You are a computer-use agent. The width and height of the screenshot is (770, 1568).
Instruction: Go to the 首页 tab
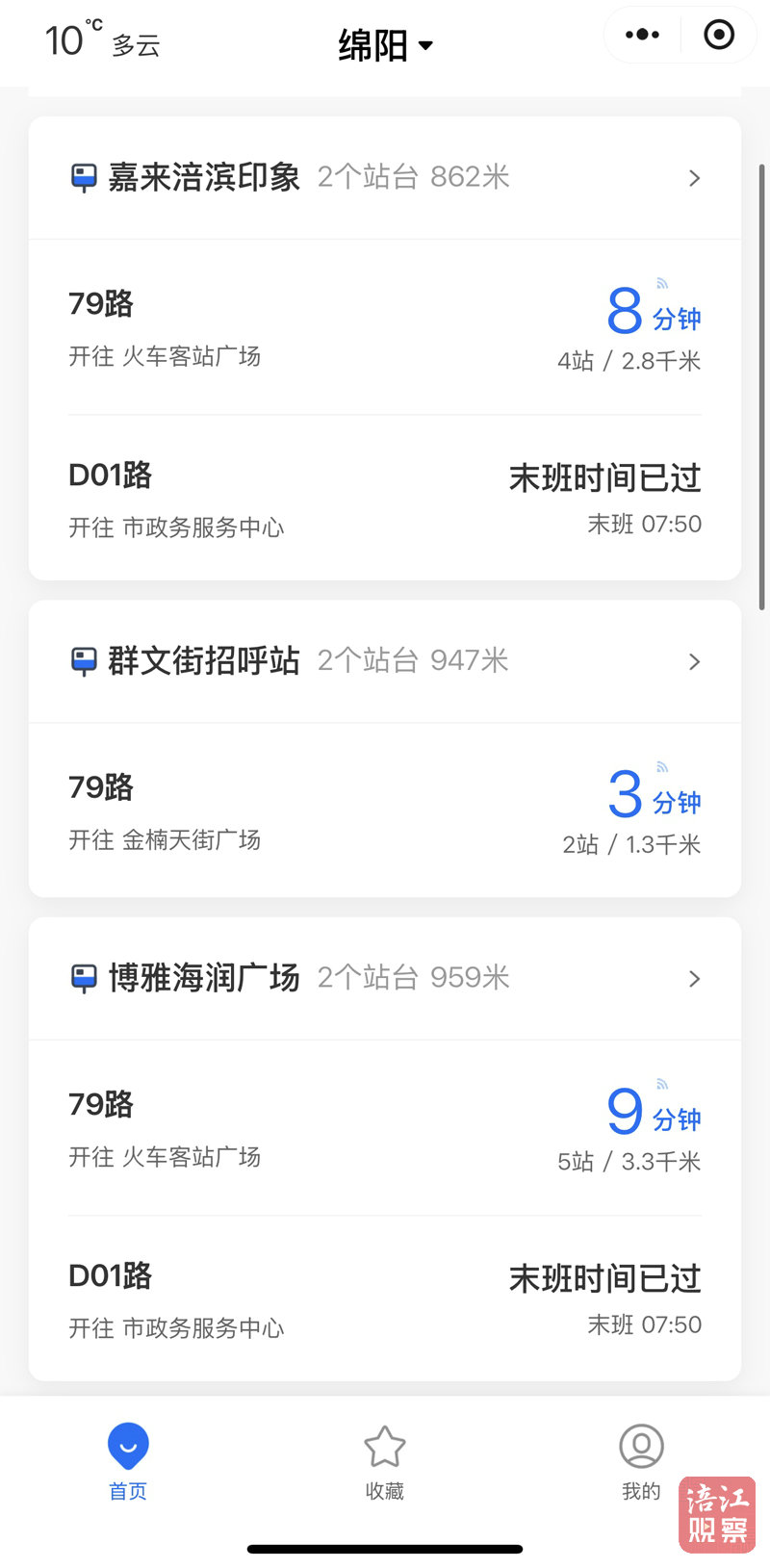(x=128, y=1461)
